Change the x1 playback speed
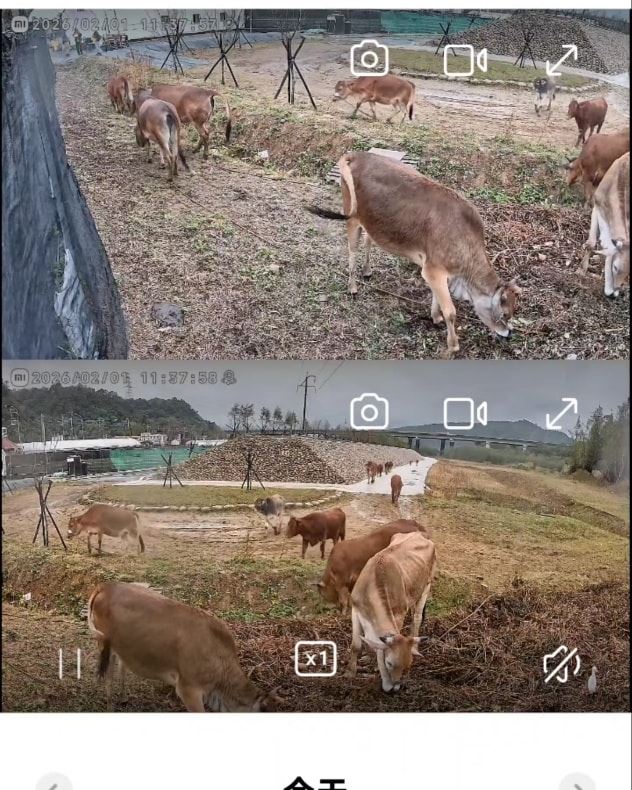The height and width of the screenshot is (790, 632). click(315, 659)
